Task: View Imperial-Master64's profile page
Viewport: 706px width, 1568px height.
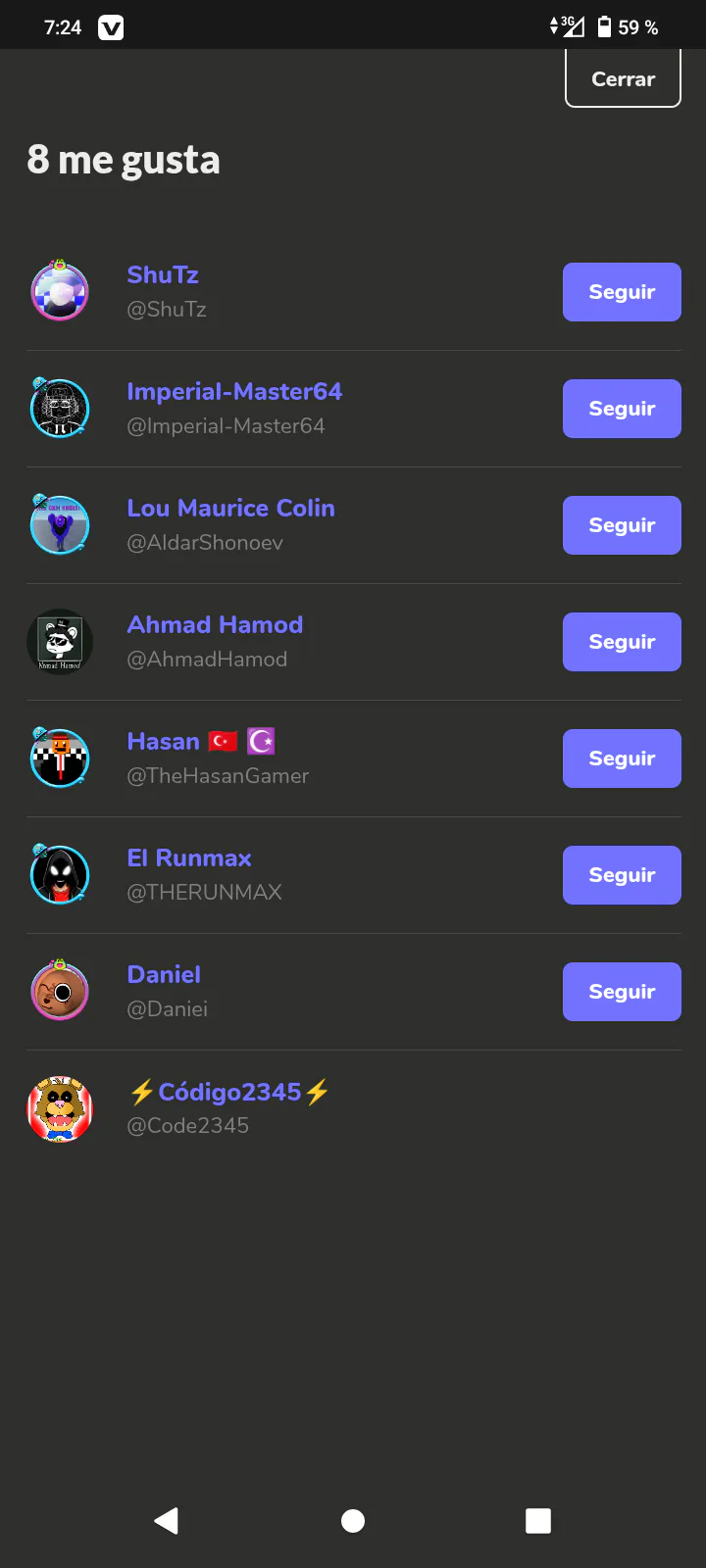Action: pyautogui.click(x=234, y=392)
